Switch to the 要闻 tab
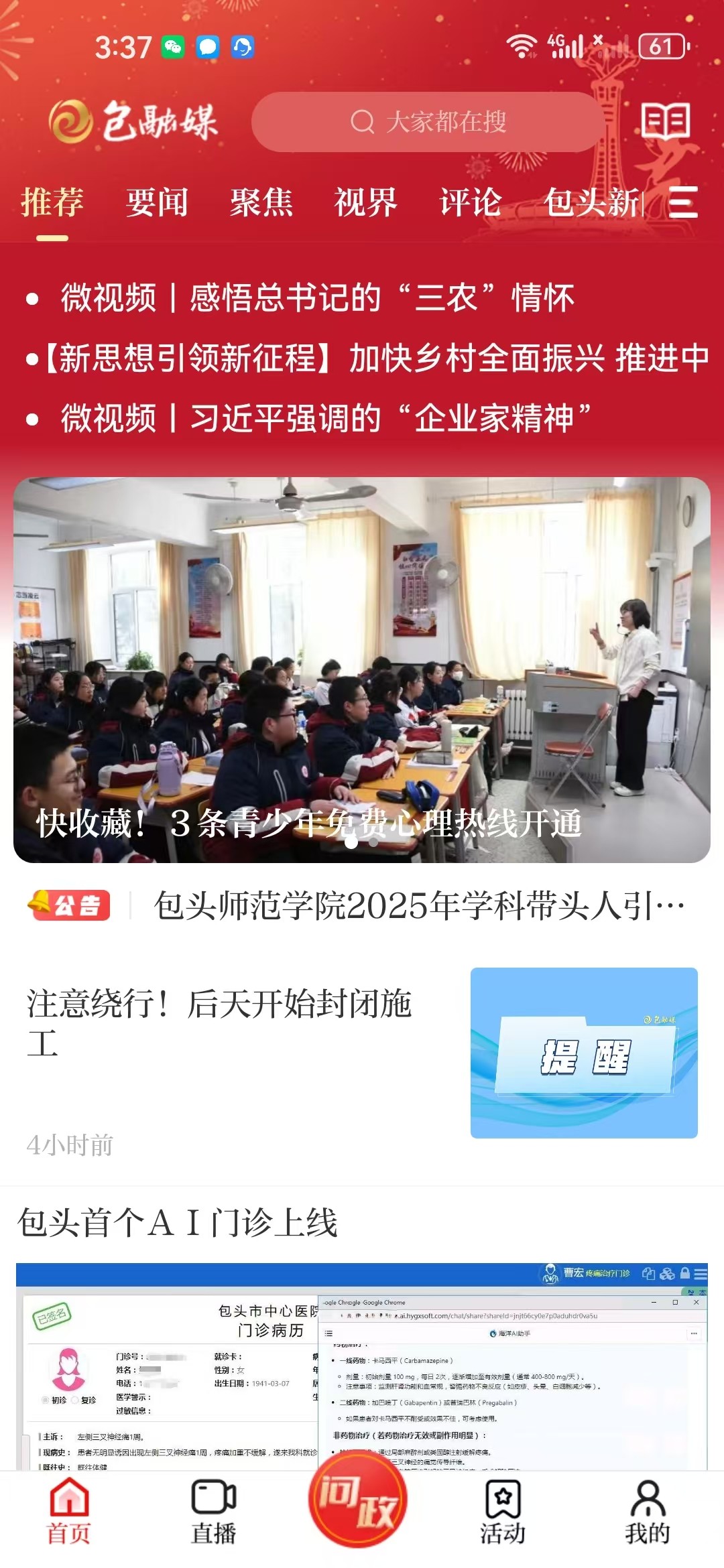This screenshot has height=1568, width=724. [157, 202]
